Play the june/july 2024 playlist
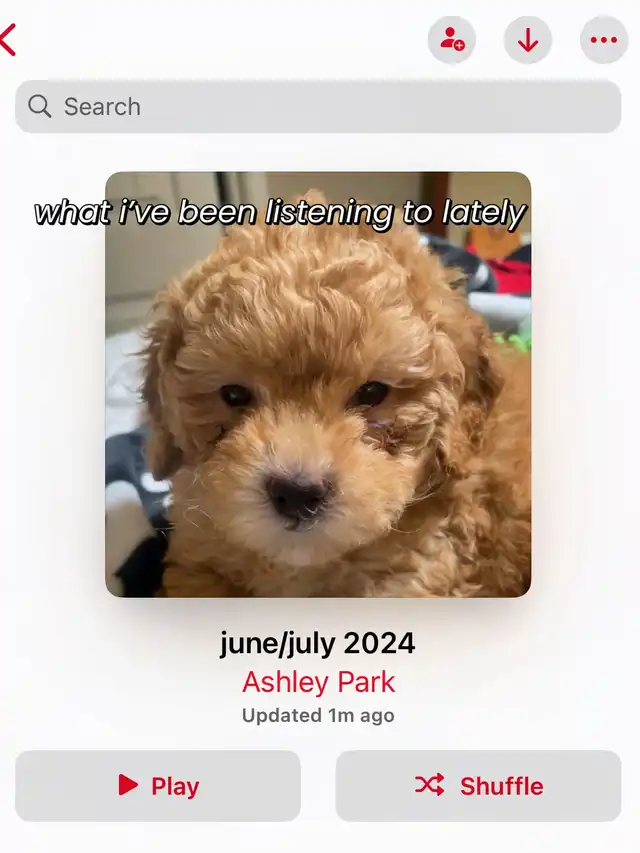Image resolution: width=640 pixels, height=853 pixels. tap(158, 786)
